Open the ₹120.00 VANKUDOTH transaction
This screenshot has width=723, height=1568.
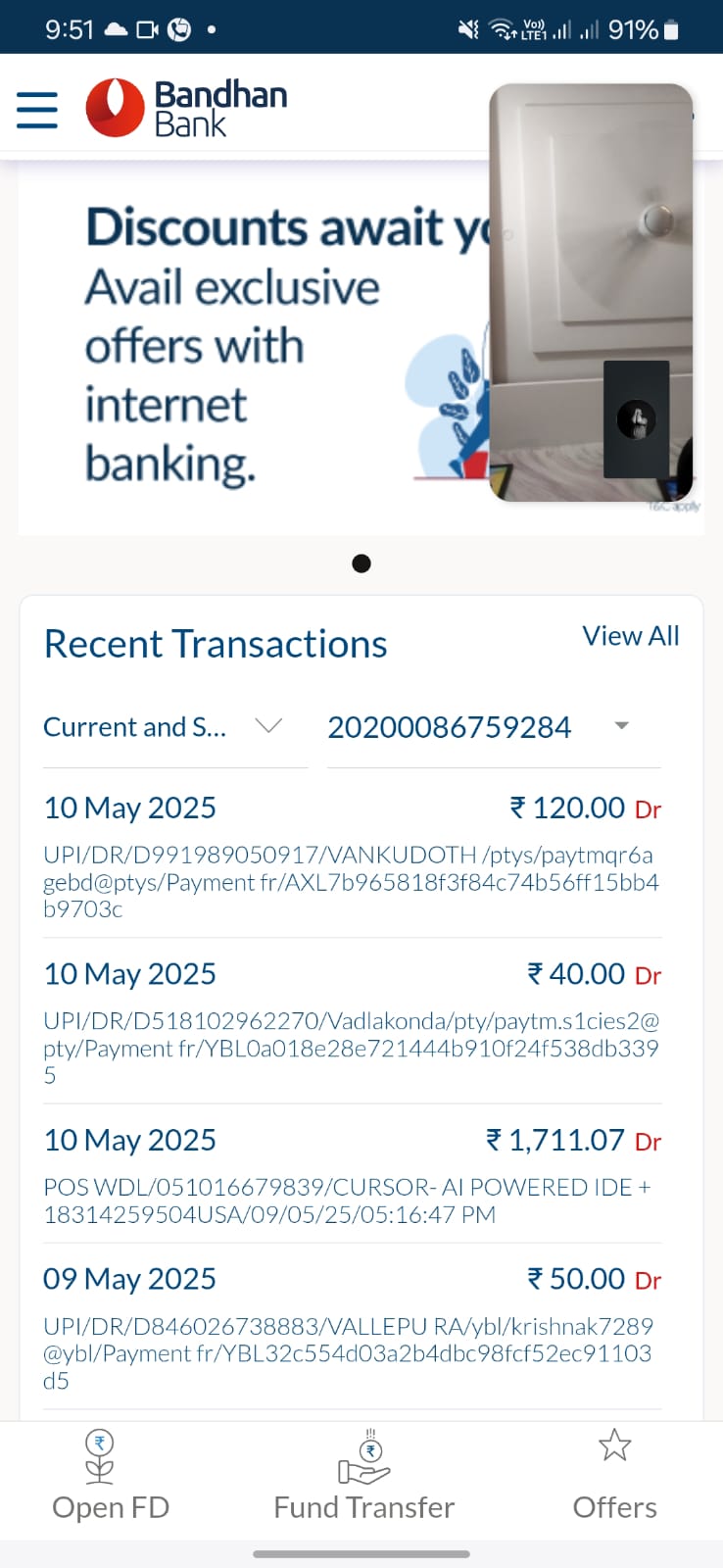352,855
